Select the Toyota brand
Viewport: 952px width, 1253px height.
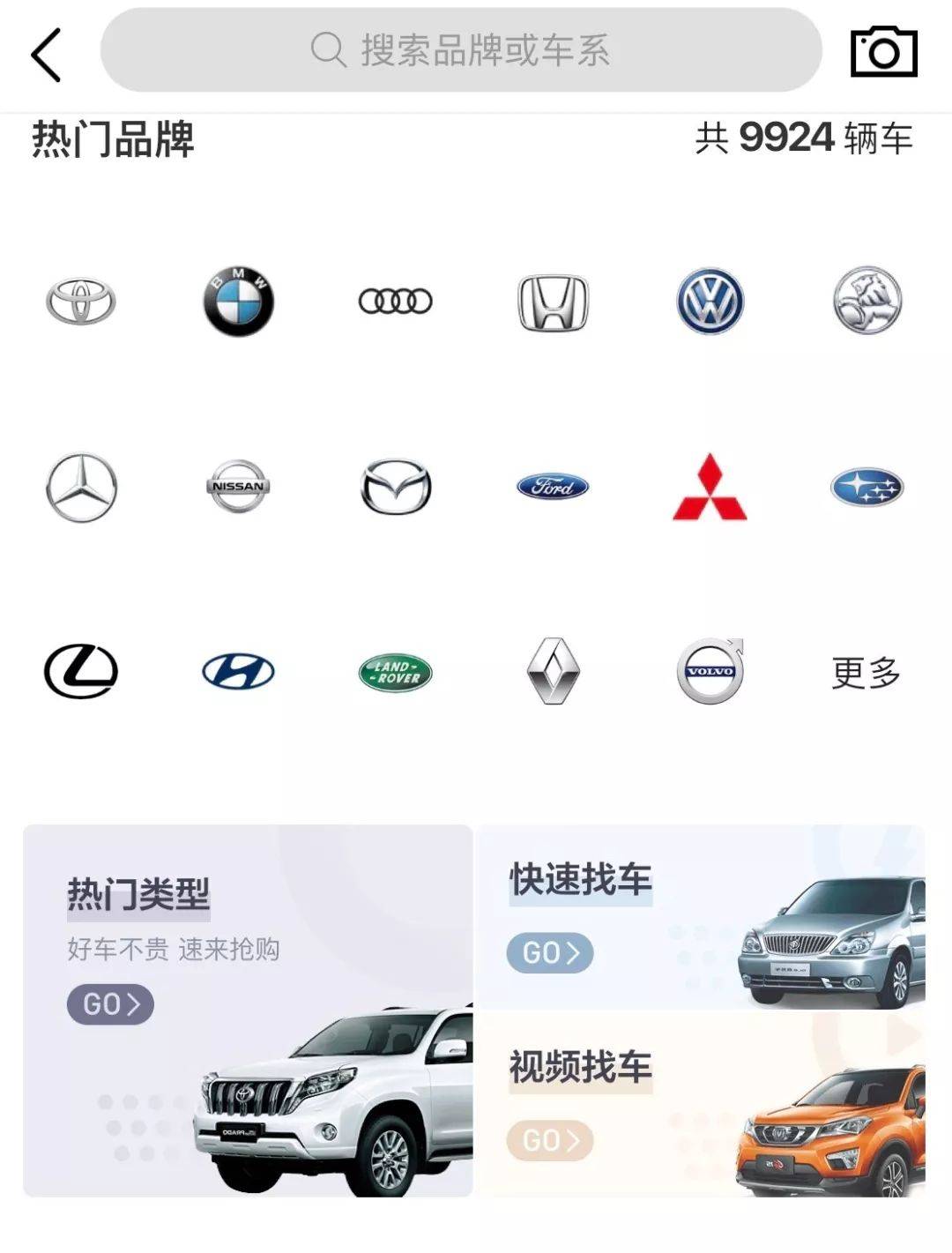click(x=81, y=302)
